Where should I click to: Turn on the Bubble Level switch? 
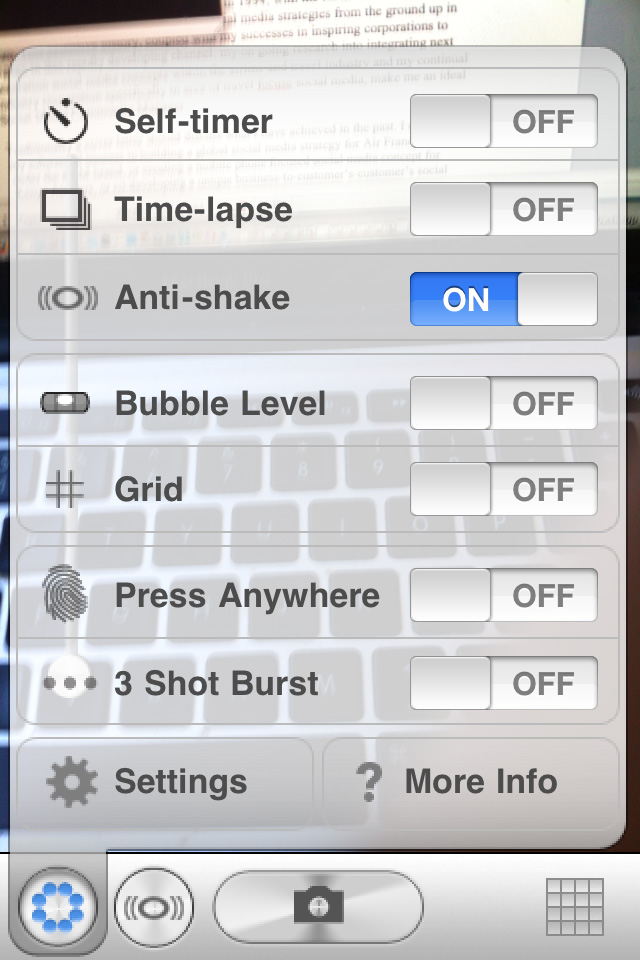503,404
